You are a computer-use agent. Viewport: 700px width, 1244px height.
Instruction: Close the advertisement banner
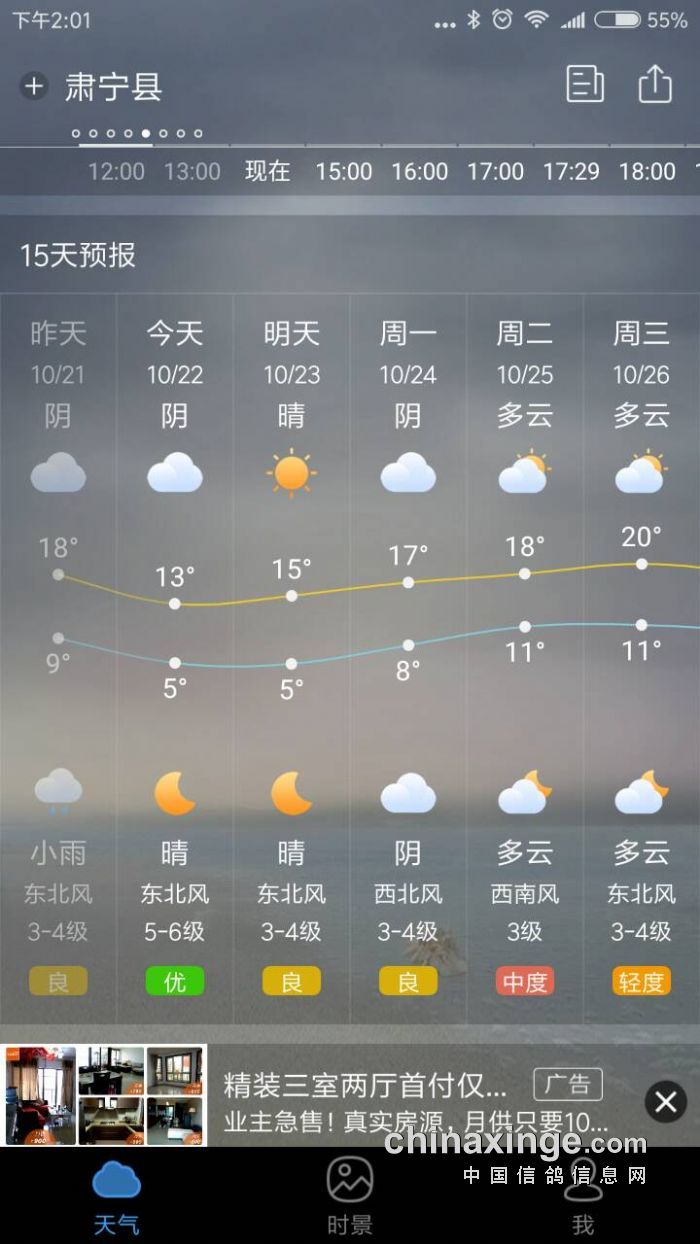pos(665,1102)
